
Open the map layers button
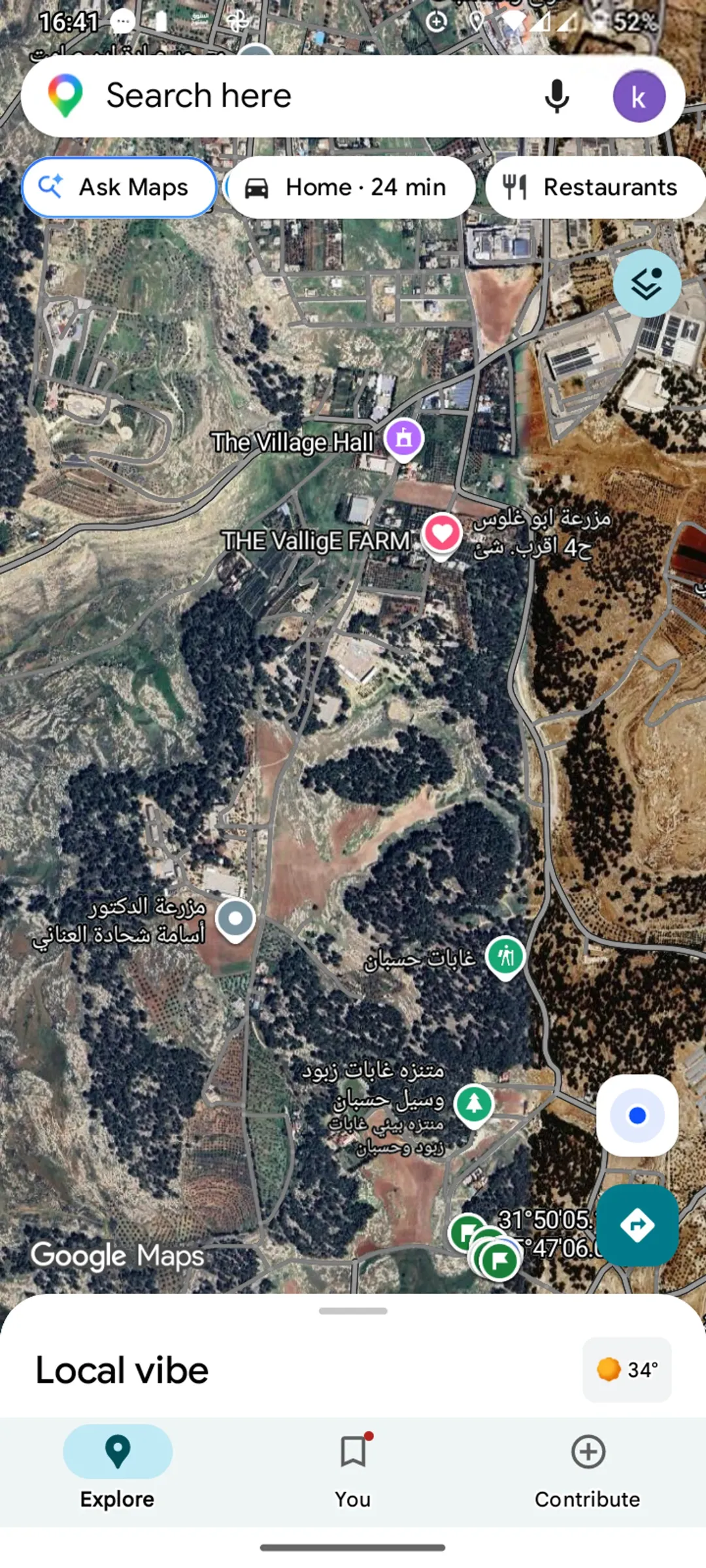(x=647, y=284)
